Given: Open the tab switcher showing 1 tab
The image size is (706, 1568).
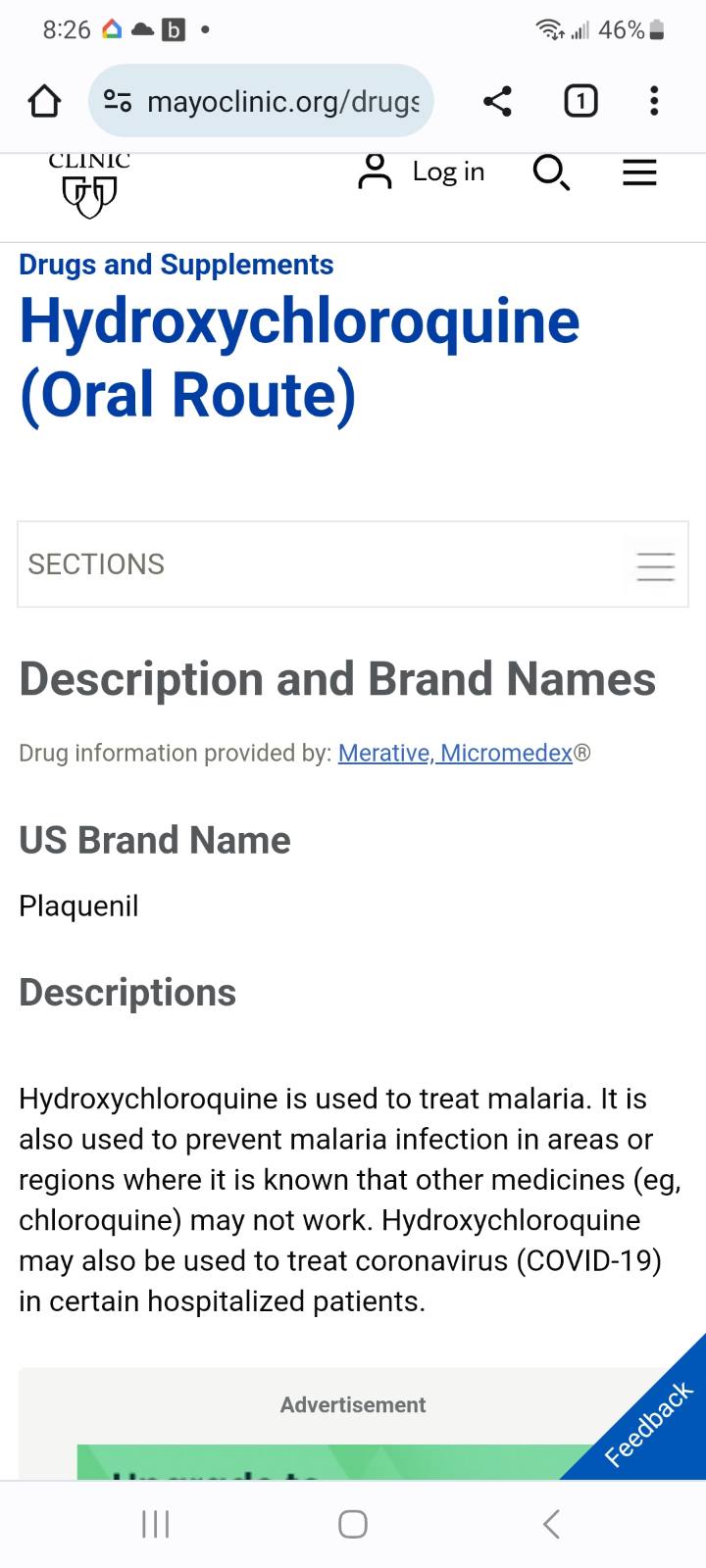Looking at the screenshot, I should click(580, 101).
